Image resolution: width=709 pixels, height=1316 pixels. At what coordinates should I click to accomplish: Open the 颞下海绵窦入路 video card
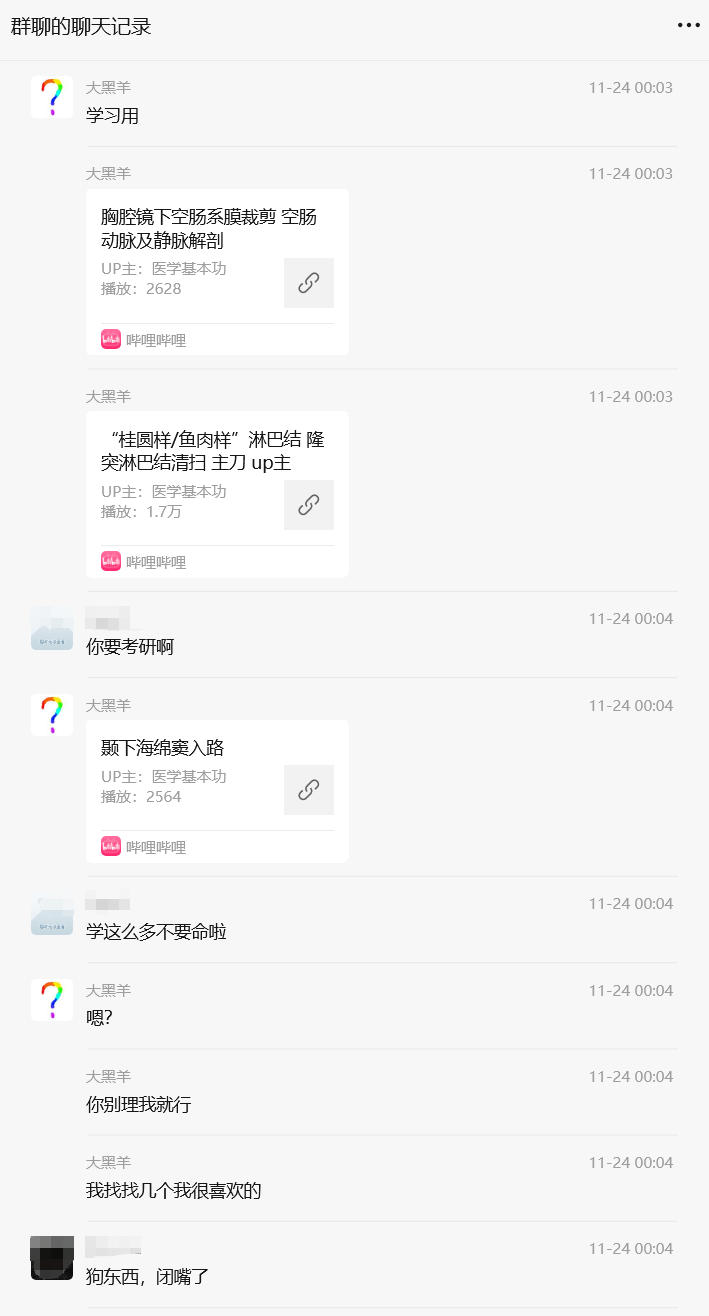pos(217,790)
